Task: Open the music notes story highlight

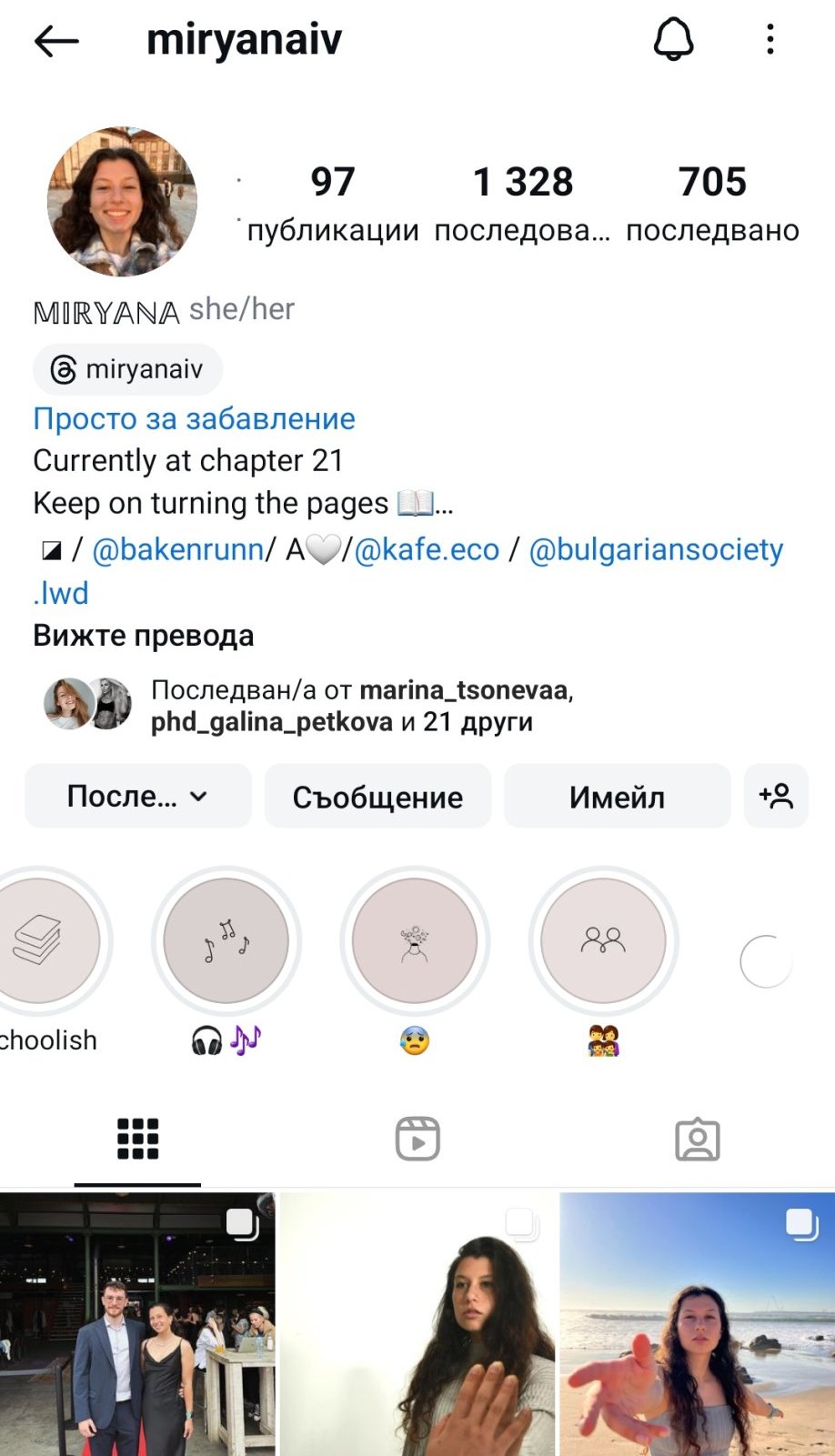Action: [x=226, y=941]
